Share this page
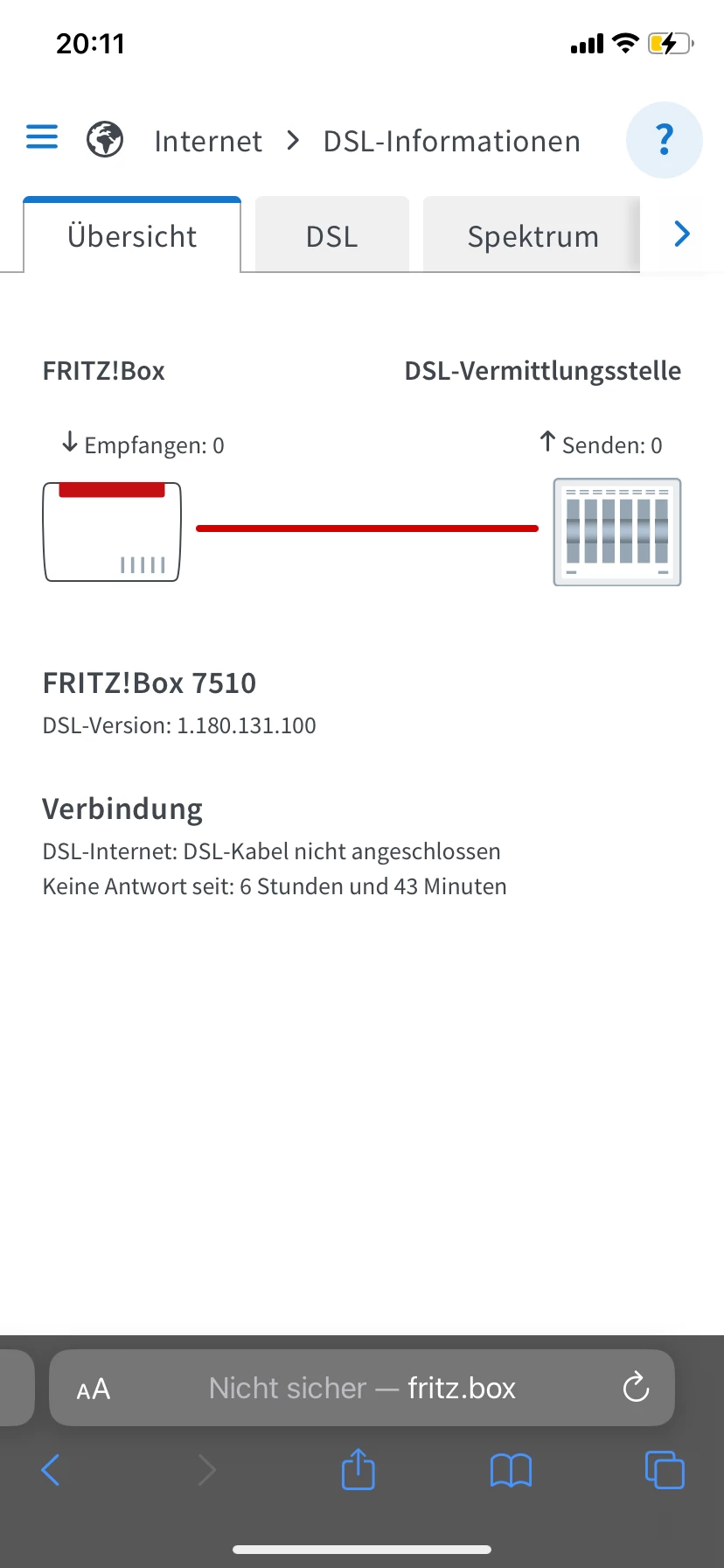This screenshot has height=1568, width=724. pyautogui.click(x=358, y=1469)
